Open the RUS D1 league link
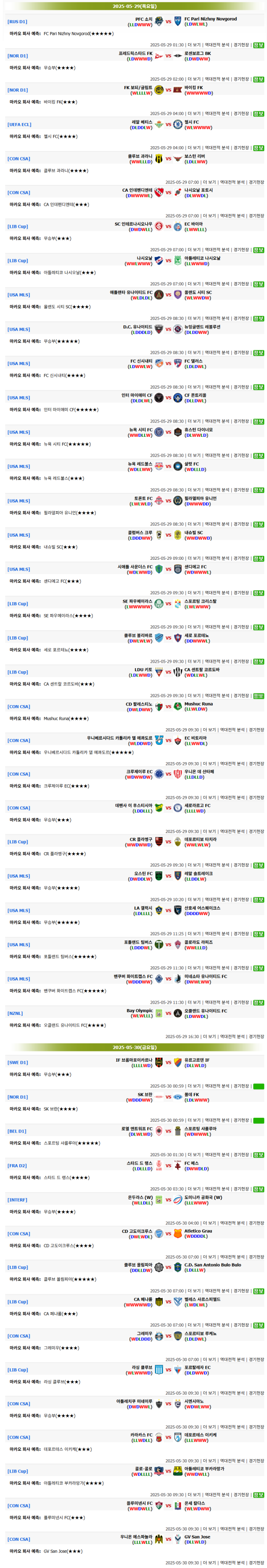Viewport: 267px width, 1568px height. click(x=17, y=22)
